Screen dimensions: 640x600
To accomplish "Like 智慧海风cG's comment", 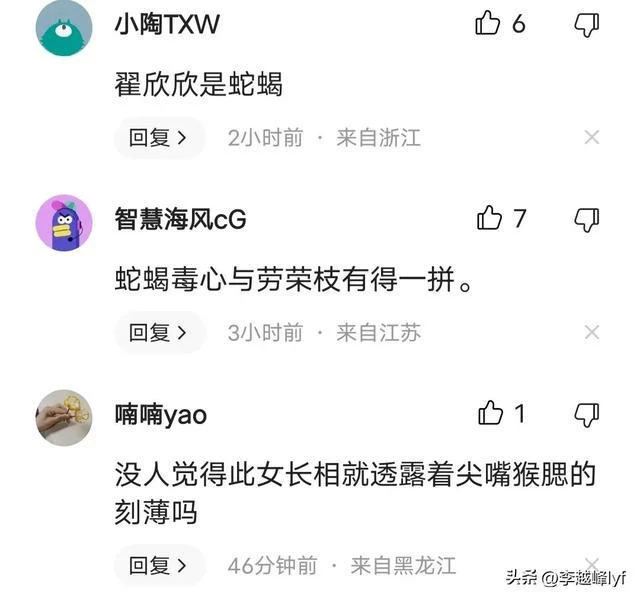I will (x=489, y=218).
